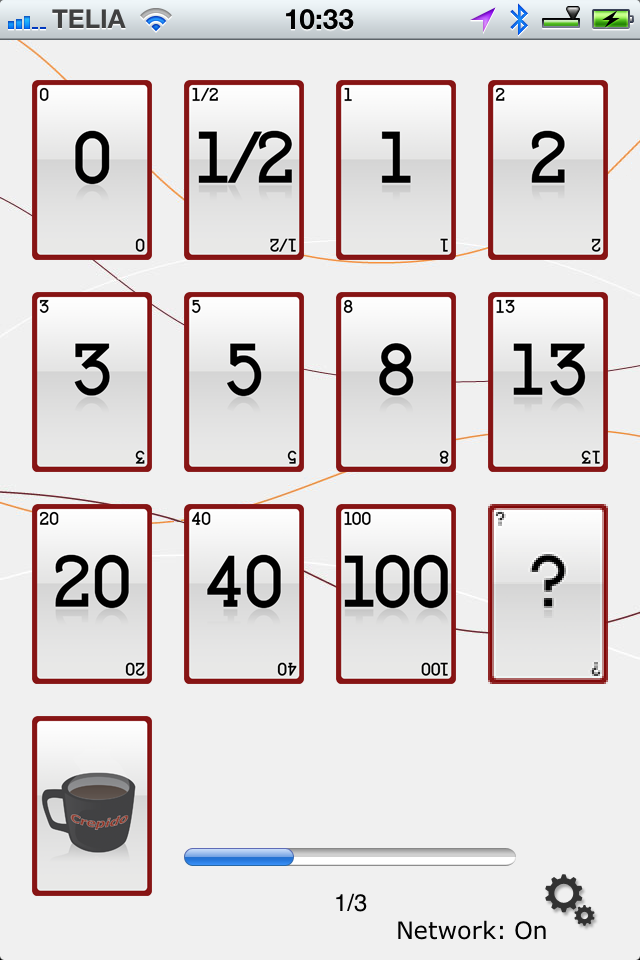Pick the 8 card
This screenshot has height=960, width=640.
click(396, 382)
